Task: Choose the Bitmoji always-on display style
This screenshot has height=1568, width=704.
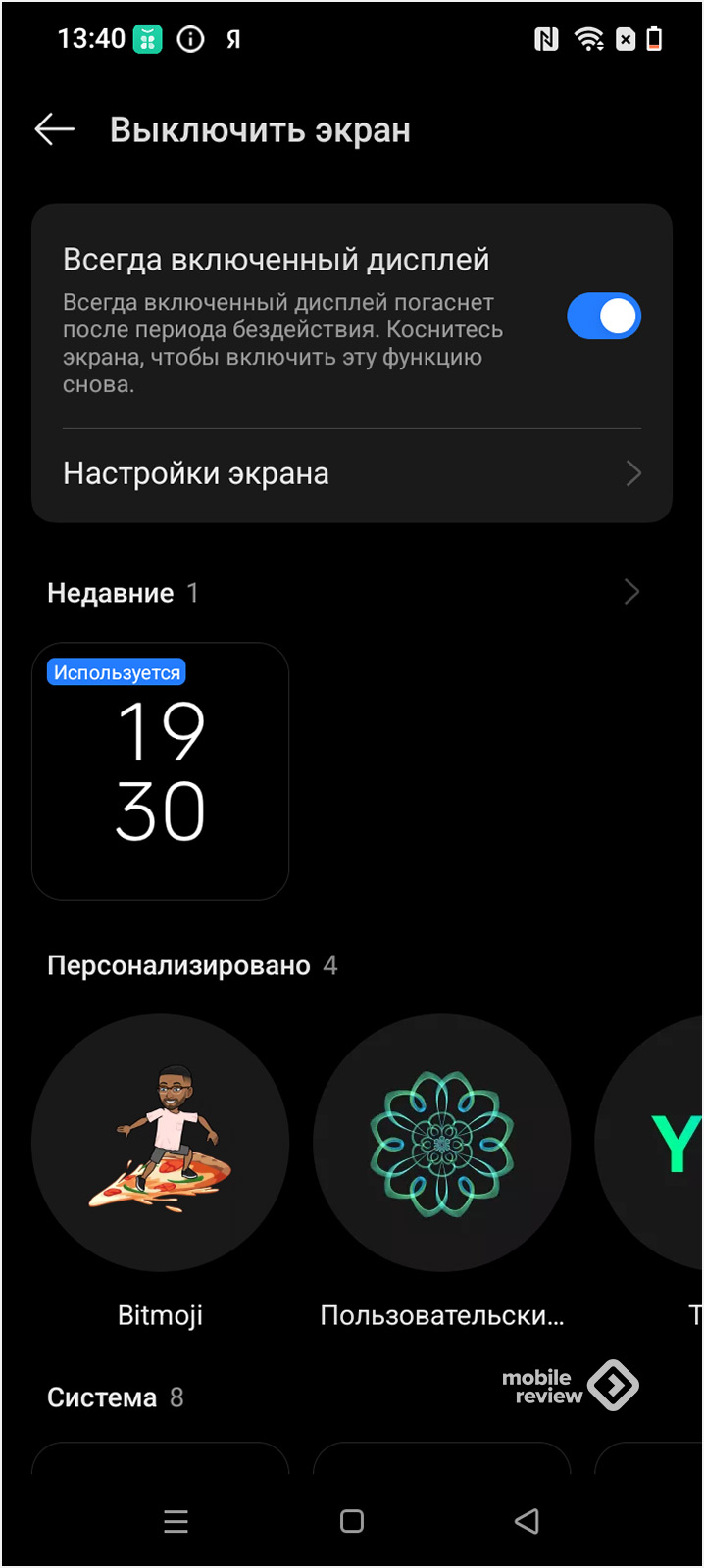Action: (x=161, y=1143)
